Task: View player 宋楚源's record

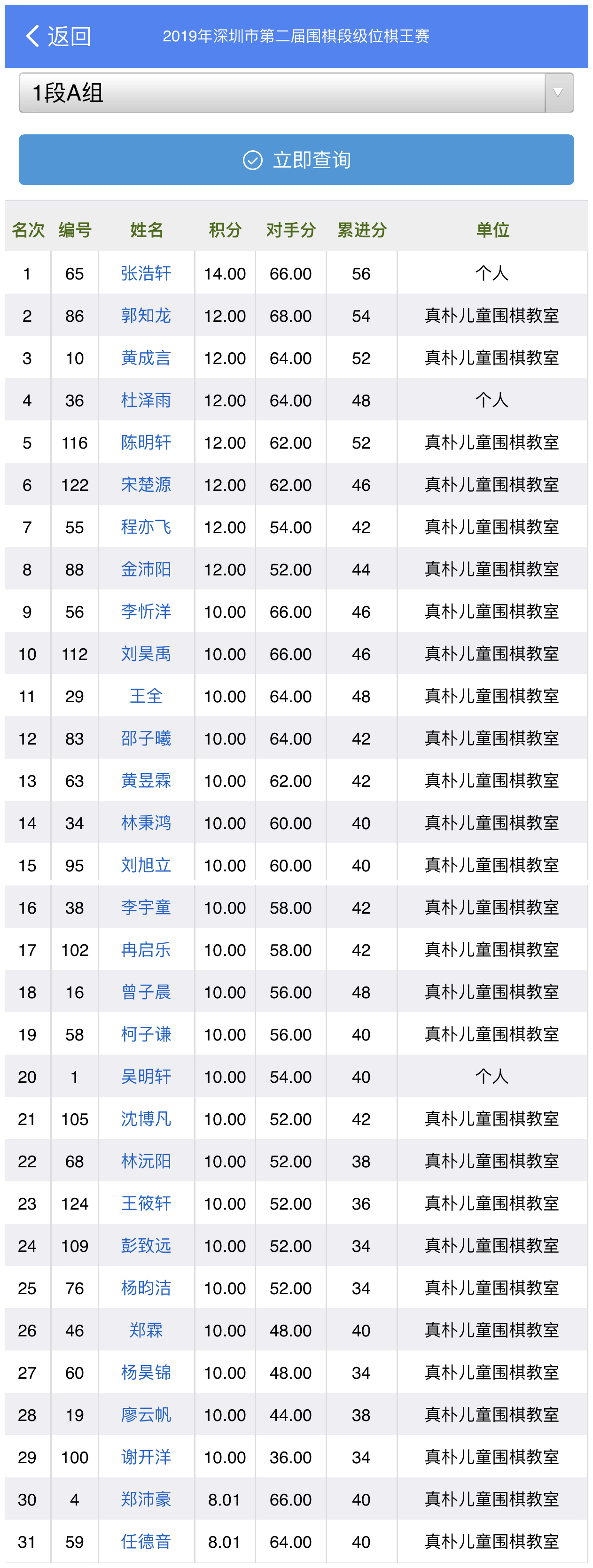Action: [x=146, y=485]
